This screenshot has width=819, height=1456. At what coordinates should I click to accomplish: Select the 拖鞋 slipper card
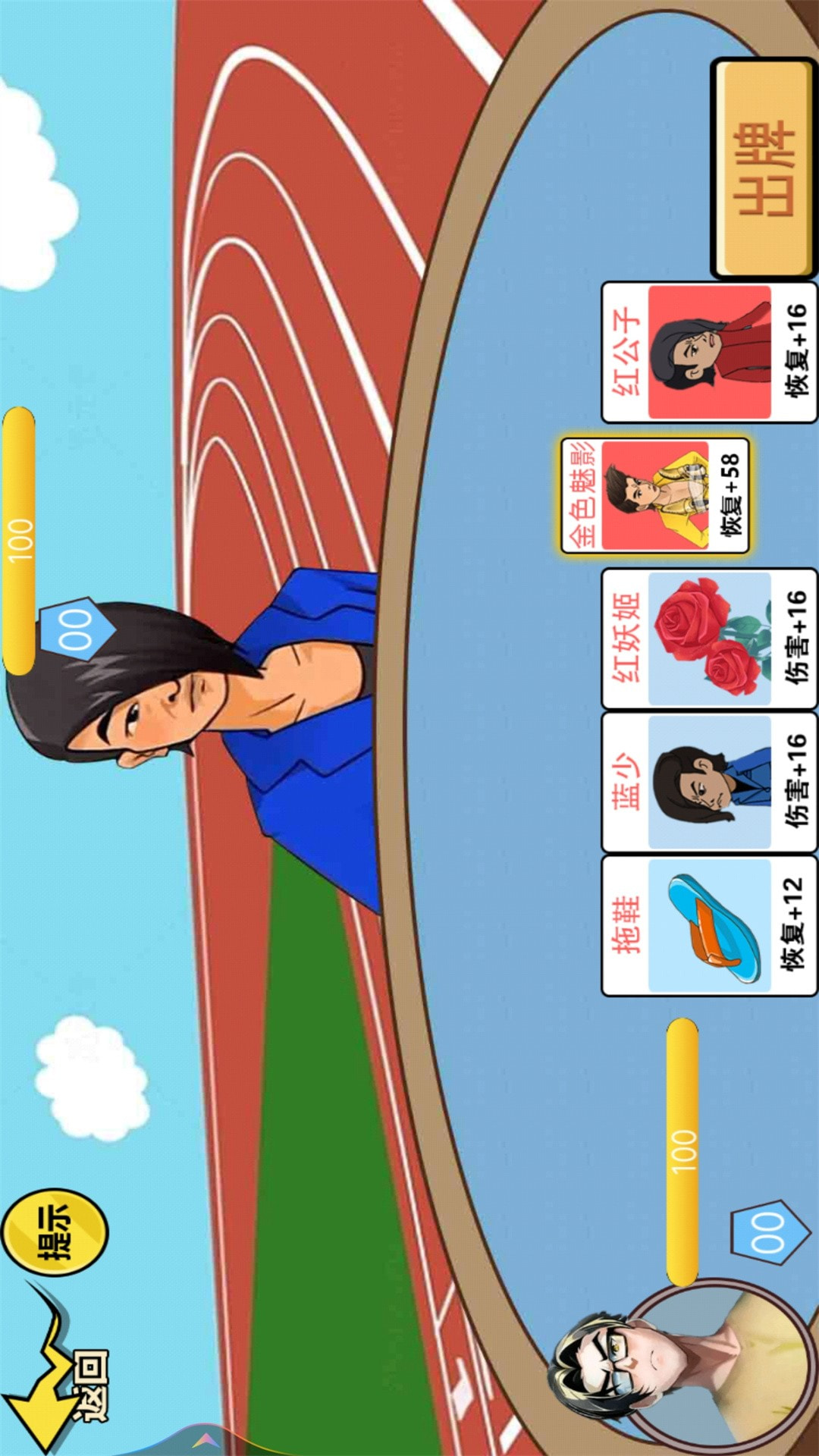(x=709, y=926)
